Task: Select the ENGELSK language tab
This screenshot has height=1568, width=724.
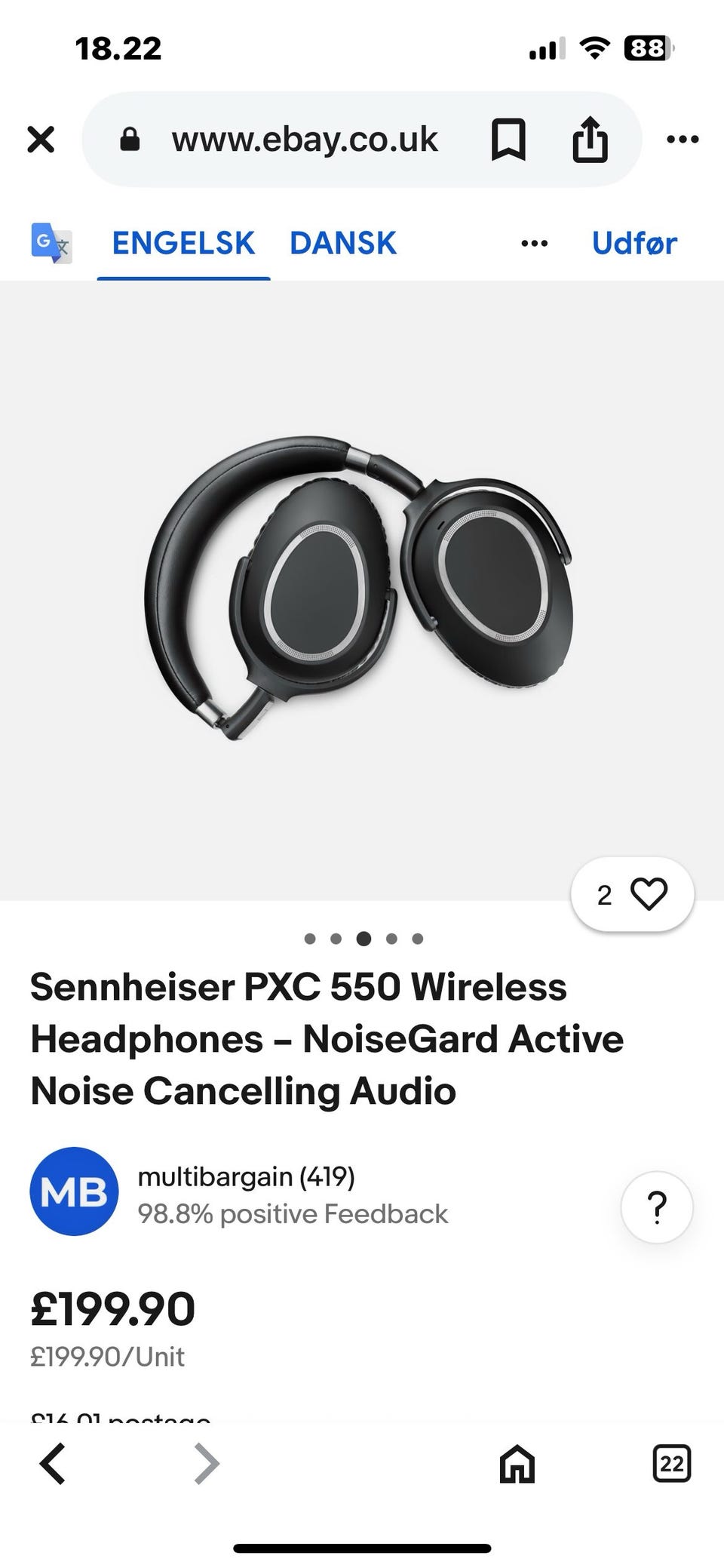Action: 183,243
